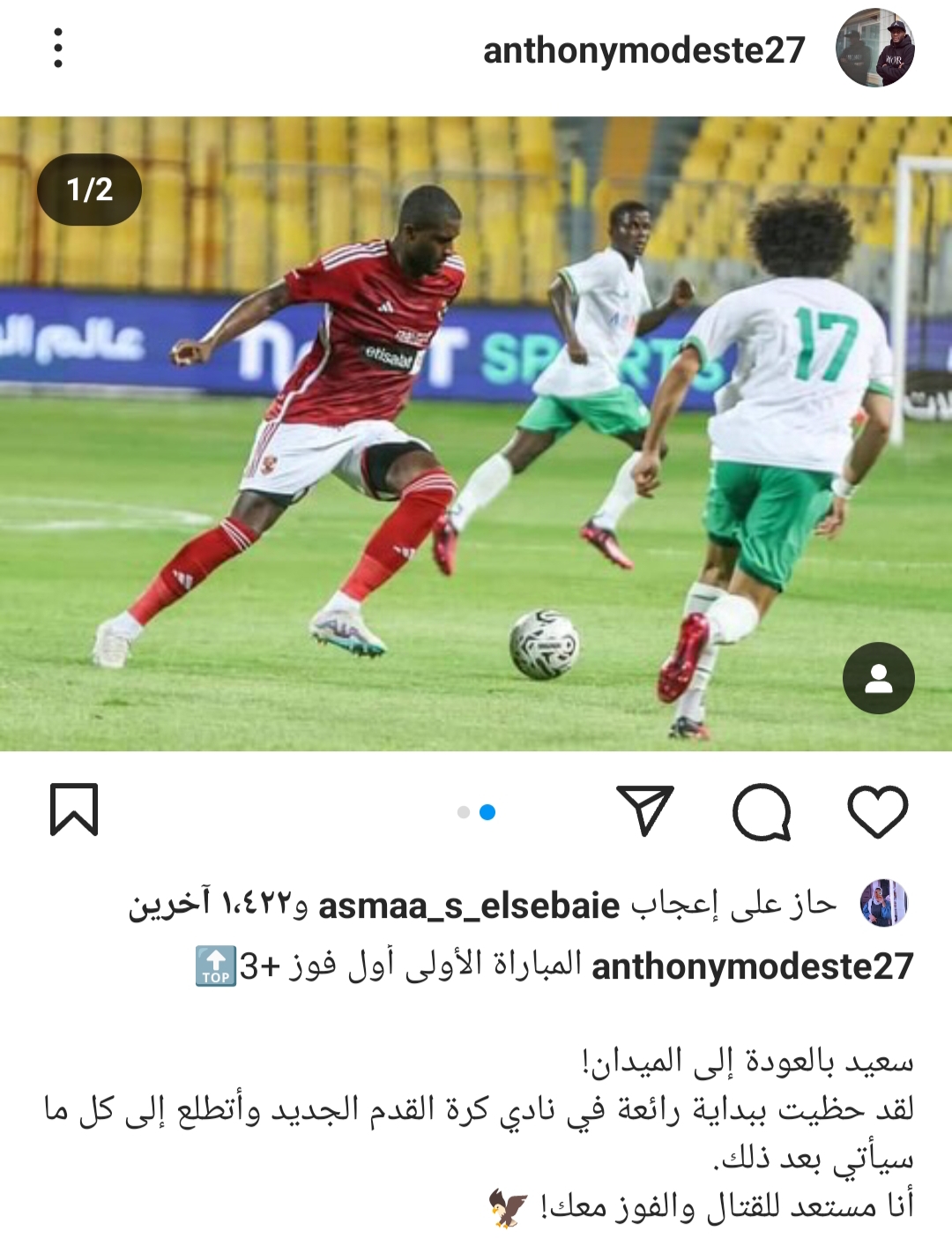Open asmaa_s_elsebaie's profile from the likes line
This screenshot has width=952, height=1238.
pos(469,906)
